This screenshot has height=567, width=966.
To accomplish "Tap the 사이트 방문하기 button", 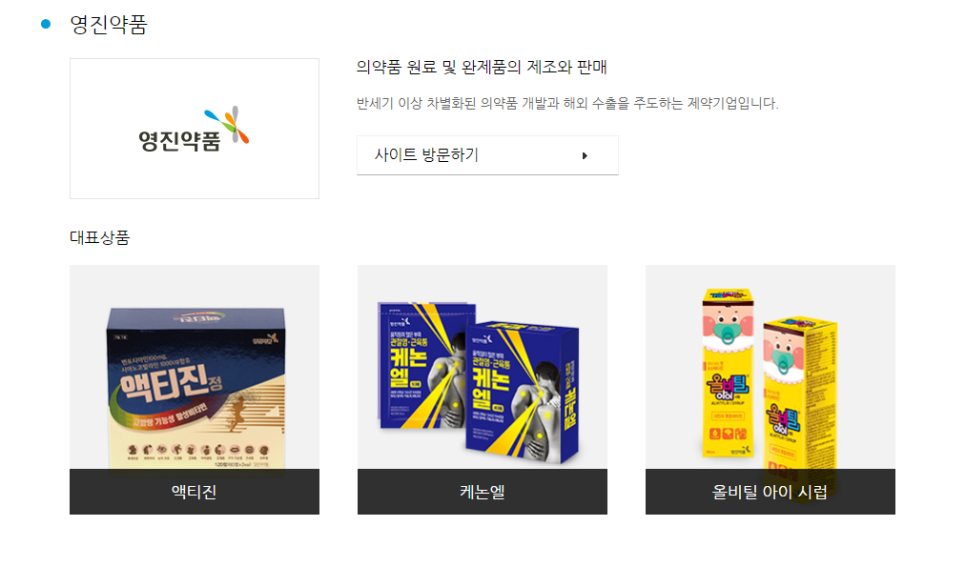I will click(x=487, y=155).
